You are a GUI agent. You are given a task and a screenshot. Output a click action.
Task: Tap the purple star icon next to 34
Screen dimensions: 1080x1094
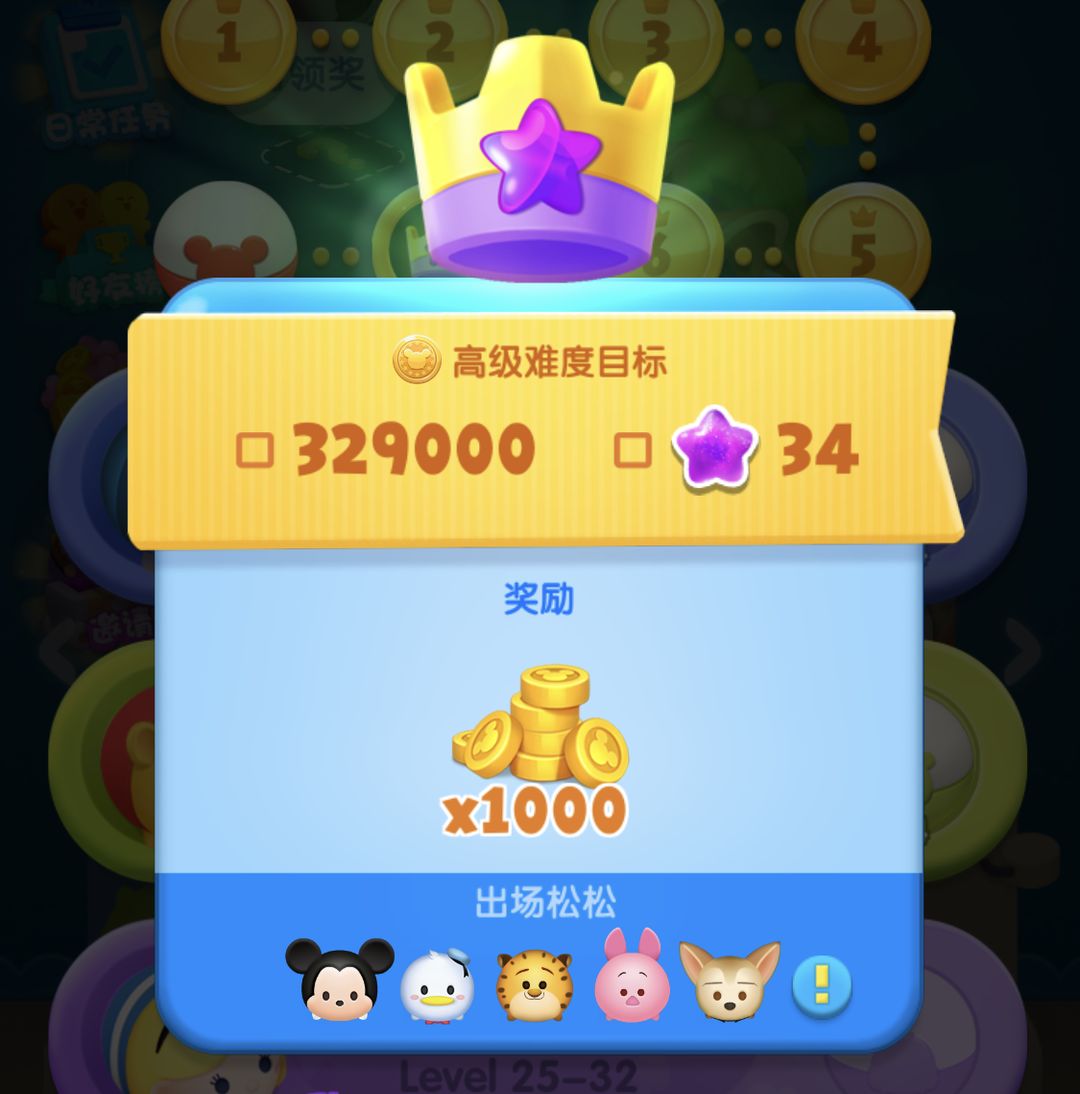717,452
